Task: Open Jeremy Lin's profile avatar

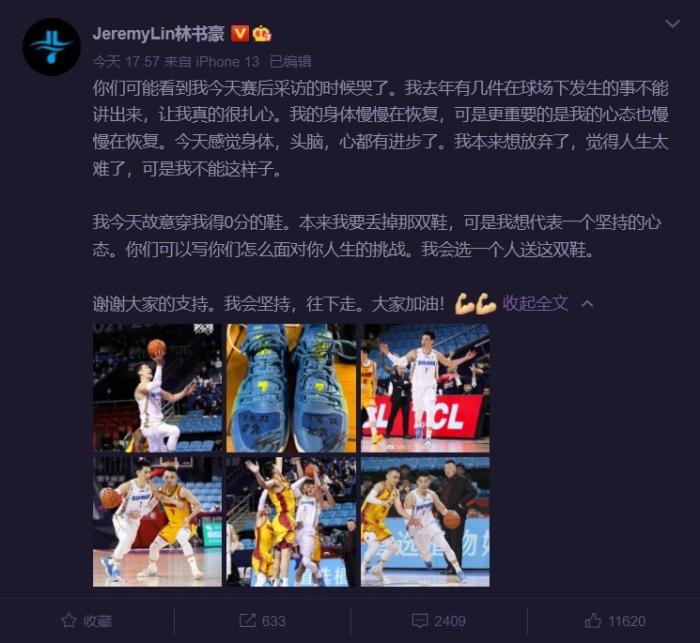Action: pos(51,46)
